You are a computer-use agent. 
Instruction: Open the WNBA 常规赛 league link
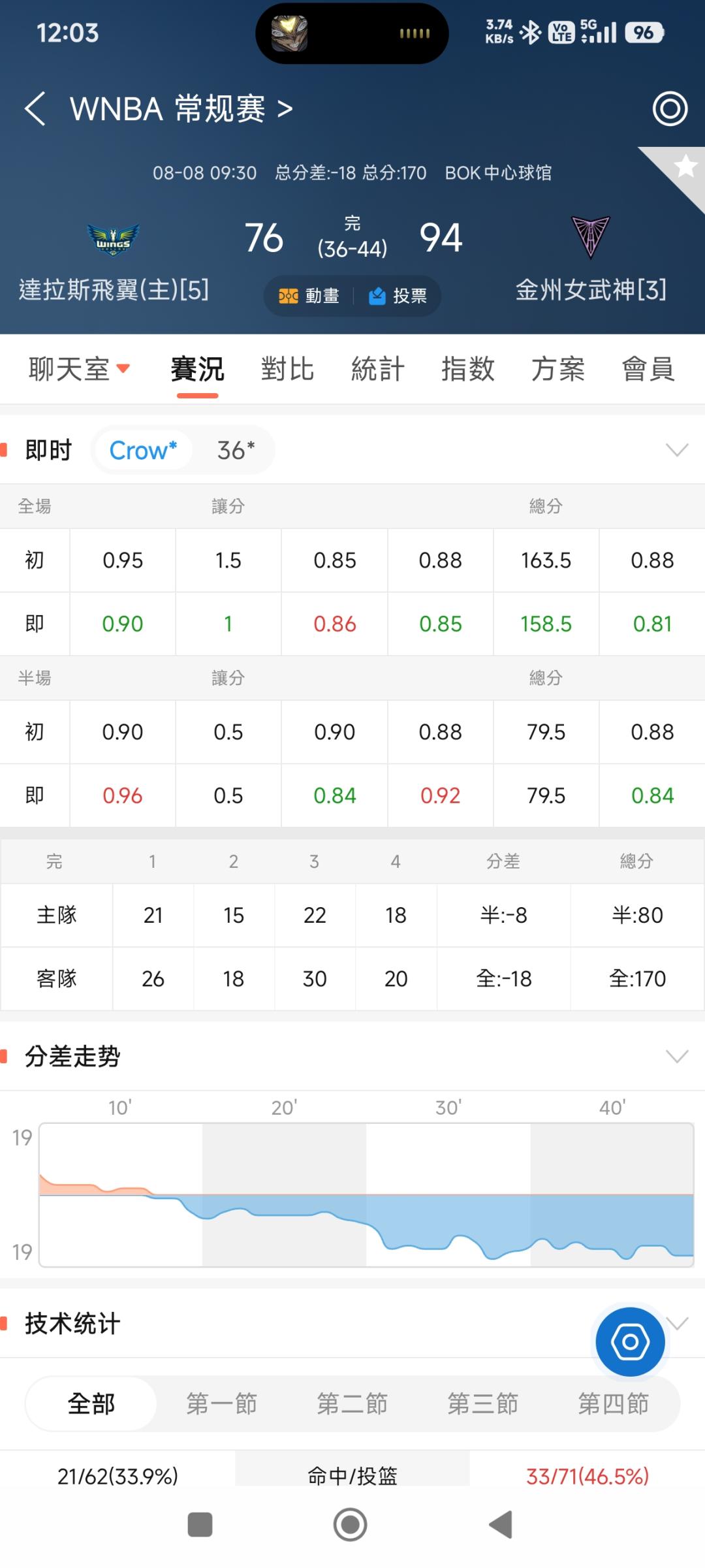(x=181, y=108)
